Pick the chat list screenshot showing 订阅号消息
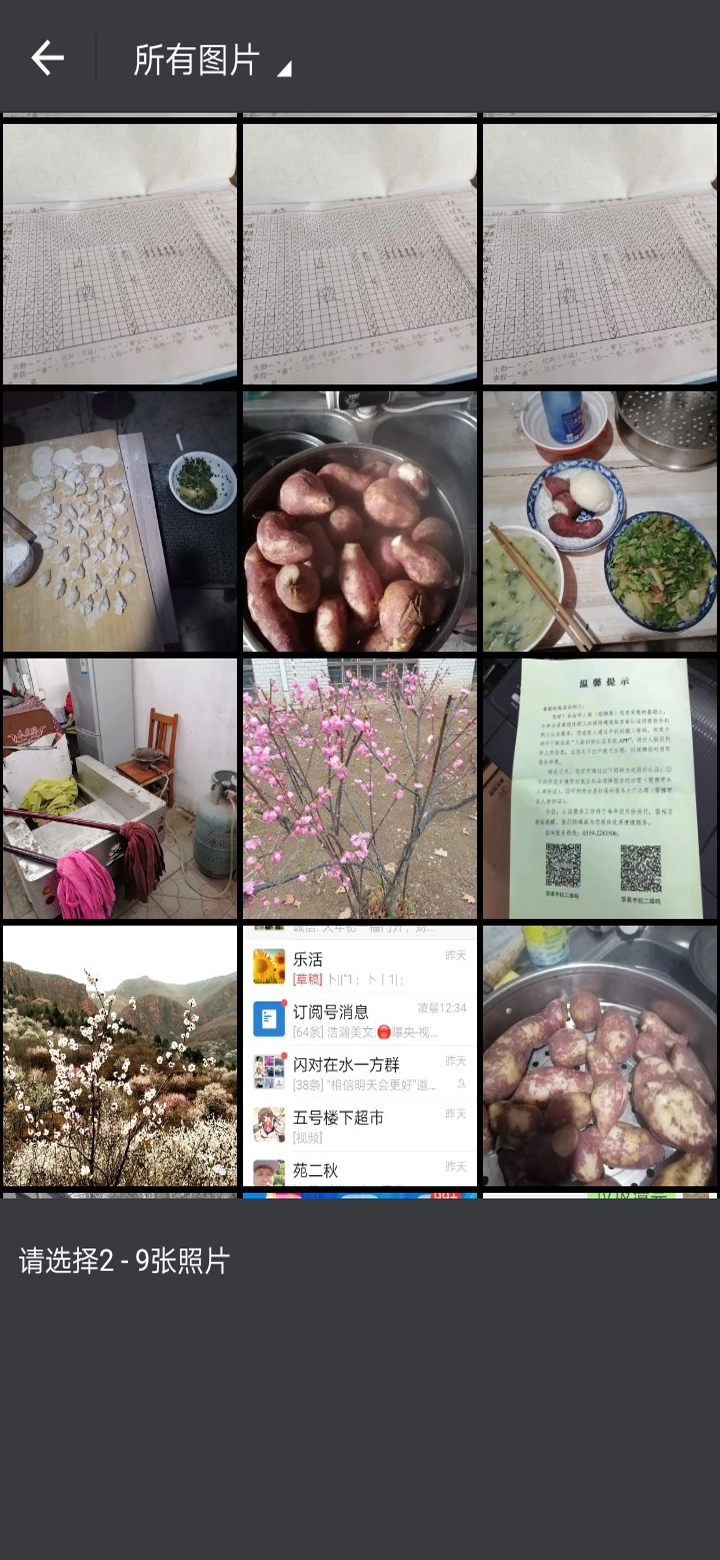Image resolution: width=720 pixels, height=1560 pixels. click(360, 1055)
